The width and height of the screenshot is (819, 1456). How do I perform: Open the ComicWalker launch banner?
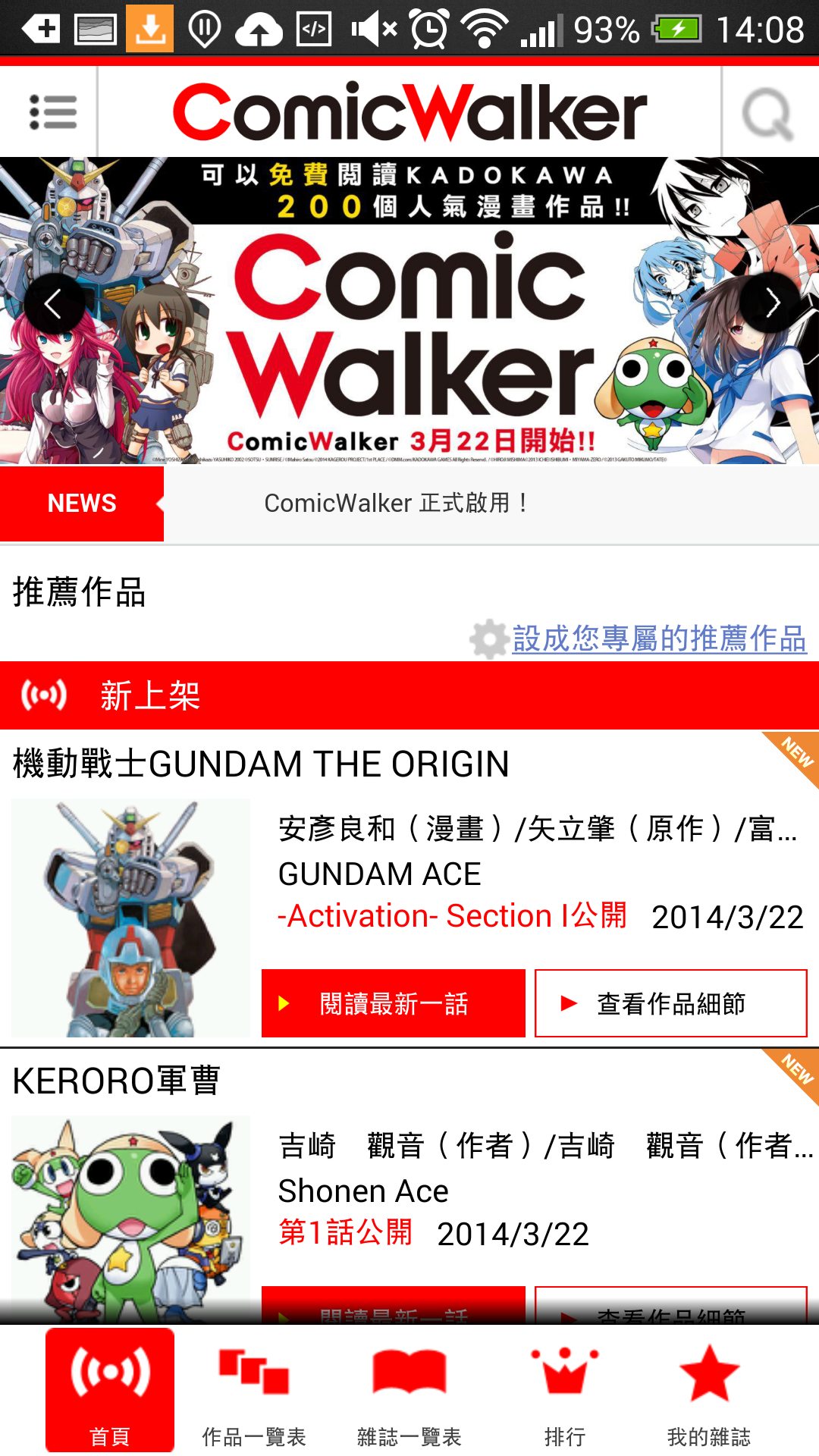(409, 341)
